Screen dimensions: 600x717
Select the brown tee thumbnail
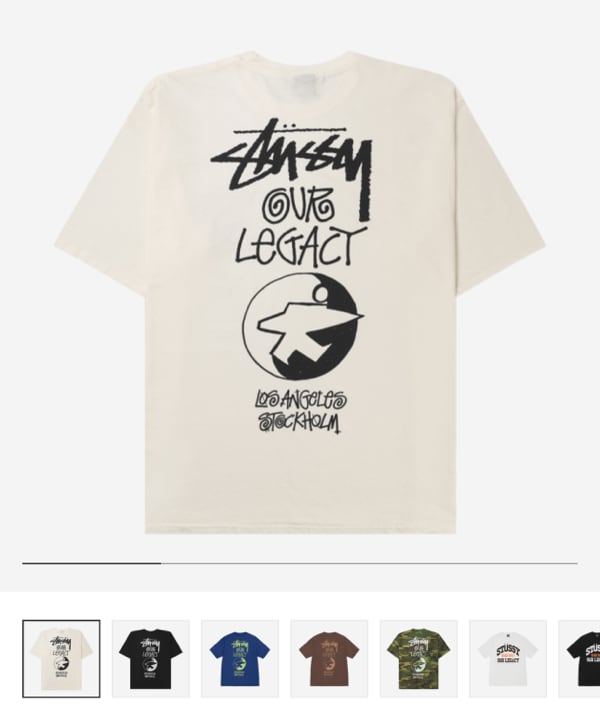pos(329,658)
